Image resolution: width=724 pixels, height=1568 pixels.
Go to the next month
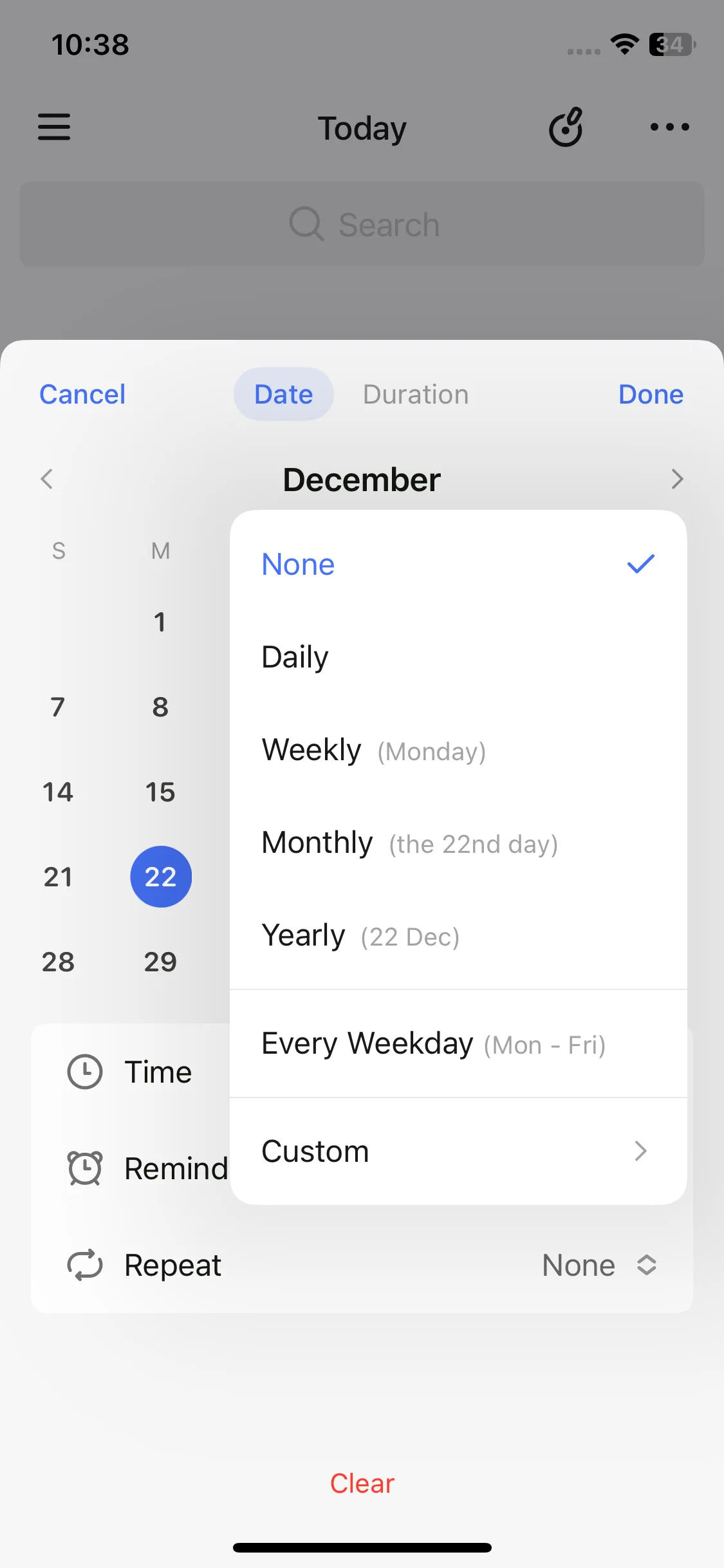pos(676,479)
